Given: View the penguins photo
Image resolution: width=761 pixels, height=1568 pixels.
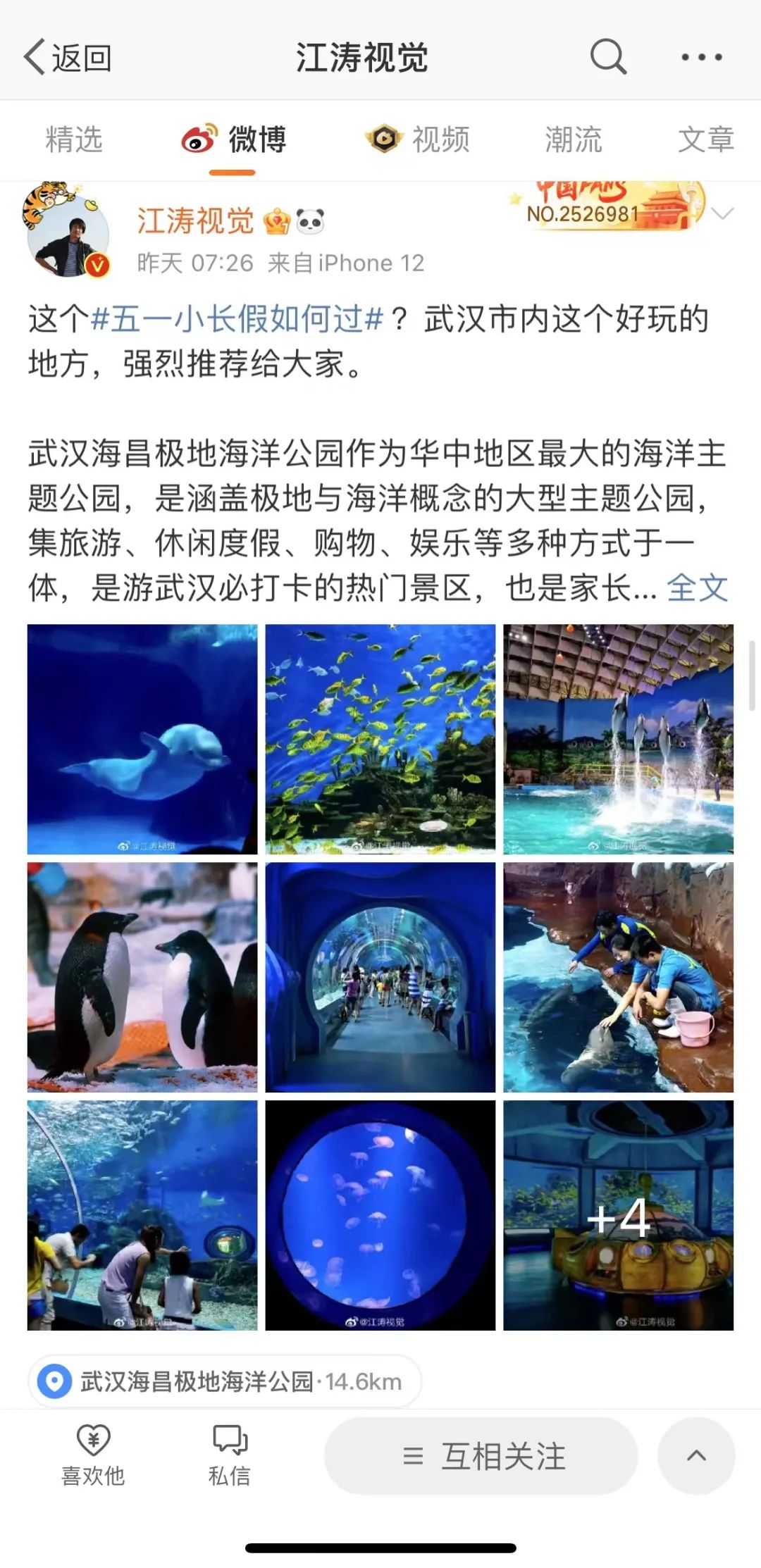Looking at the screenshot, I should [x=142, y=977].
